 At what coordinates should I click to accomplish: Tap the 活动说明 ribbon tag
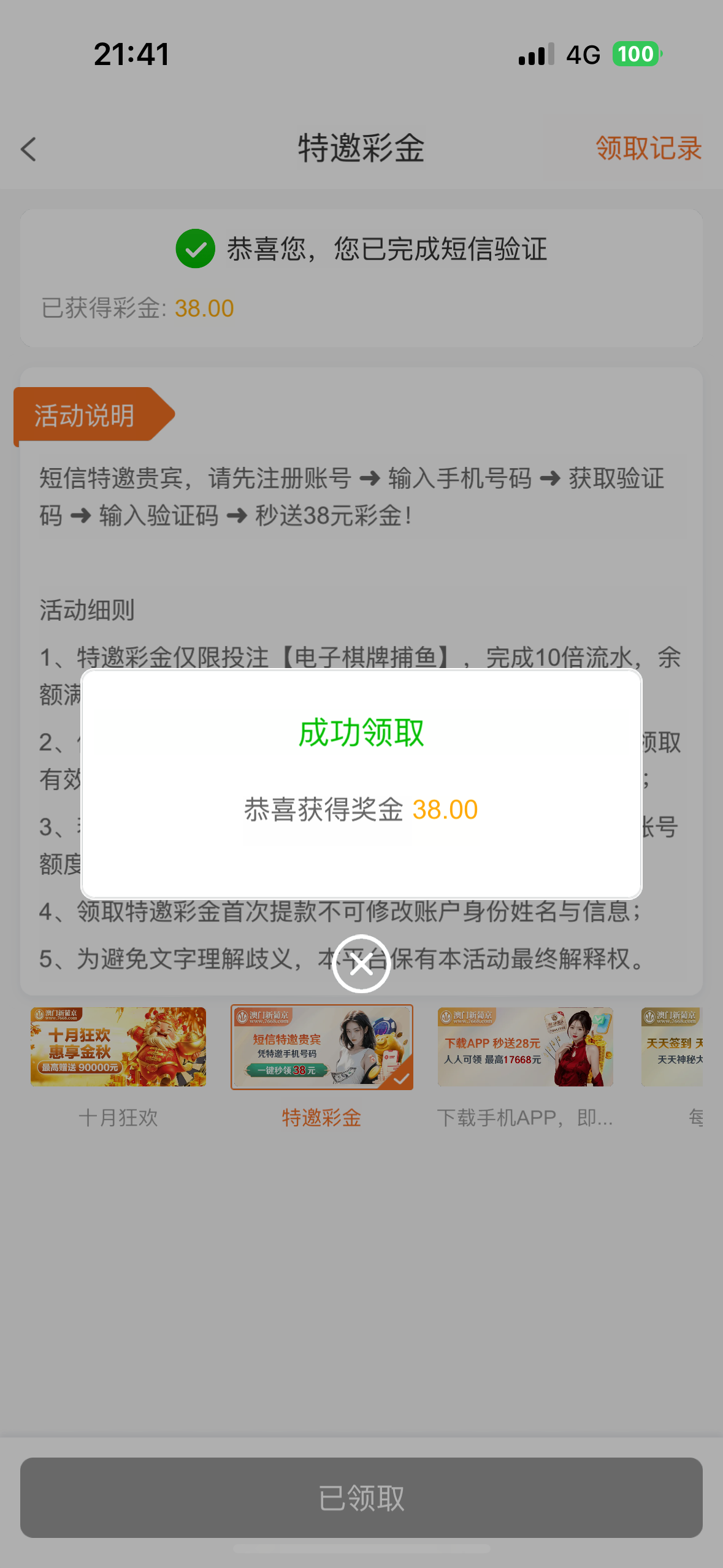85,415
